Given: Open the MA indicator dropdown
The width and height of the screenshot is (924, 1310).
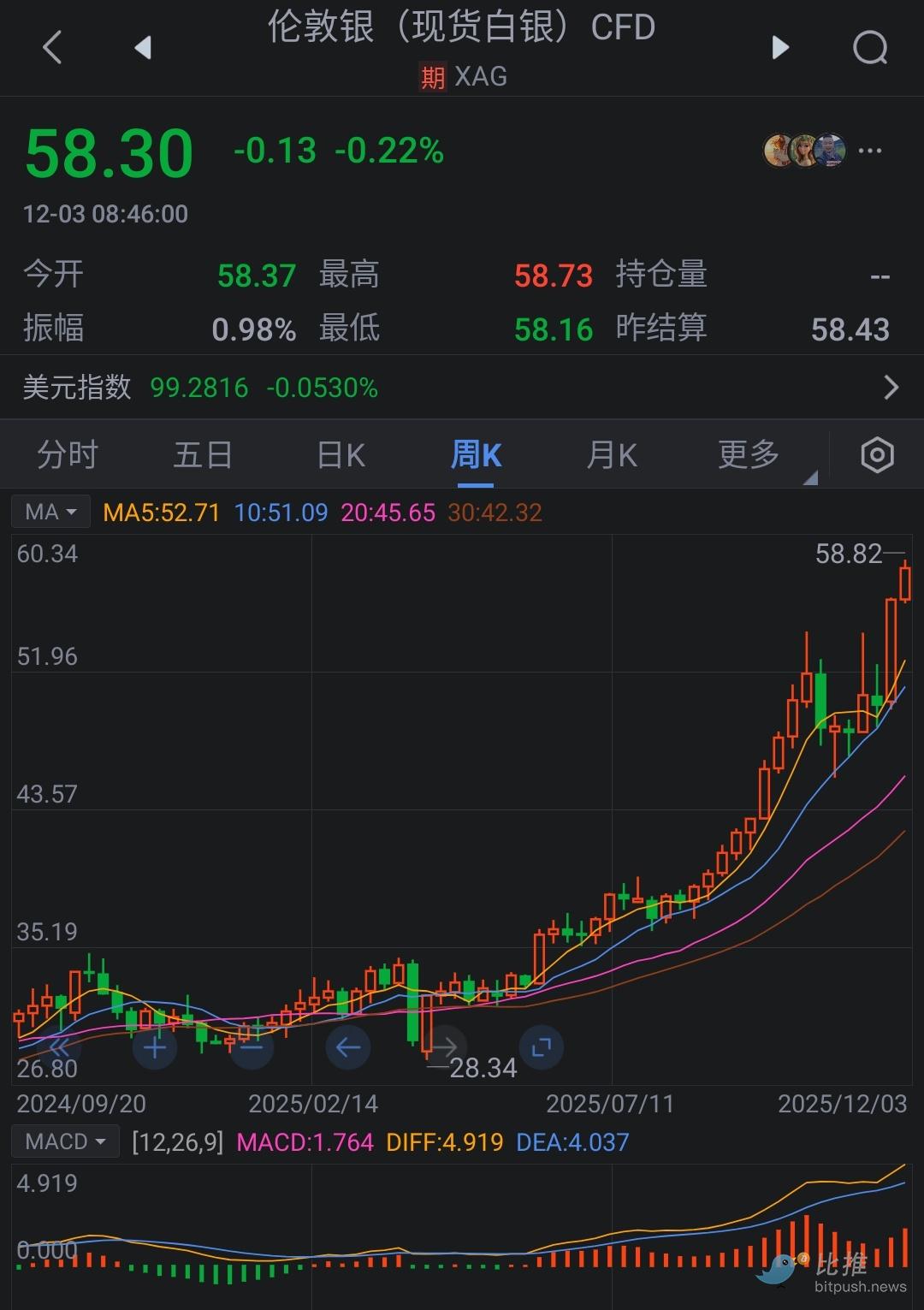Looking at the screenshot, I should click(50, 512).
